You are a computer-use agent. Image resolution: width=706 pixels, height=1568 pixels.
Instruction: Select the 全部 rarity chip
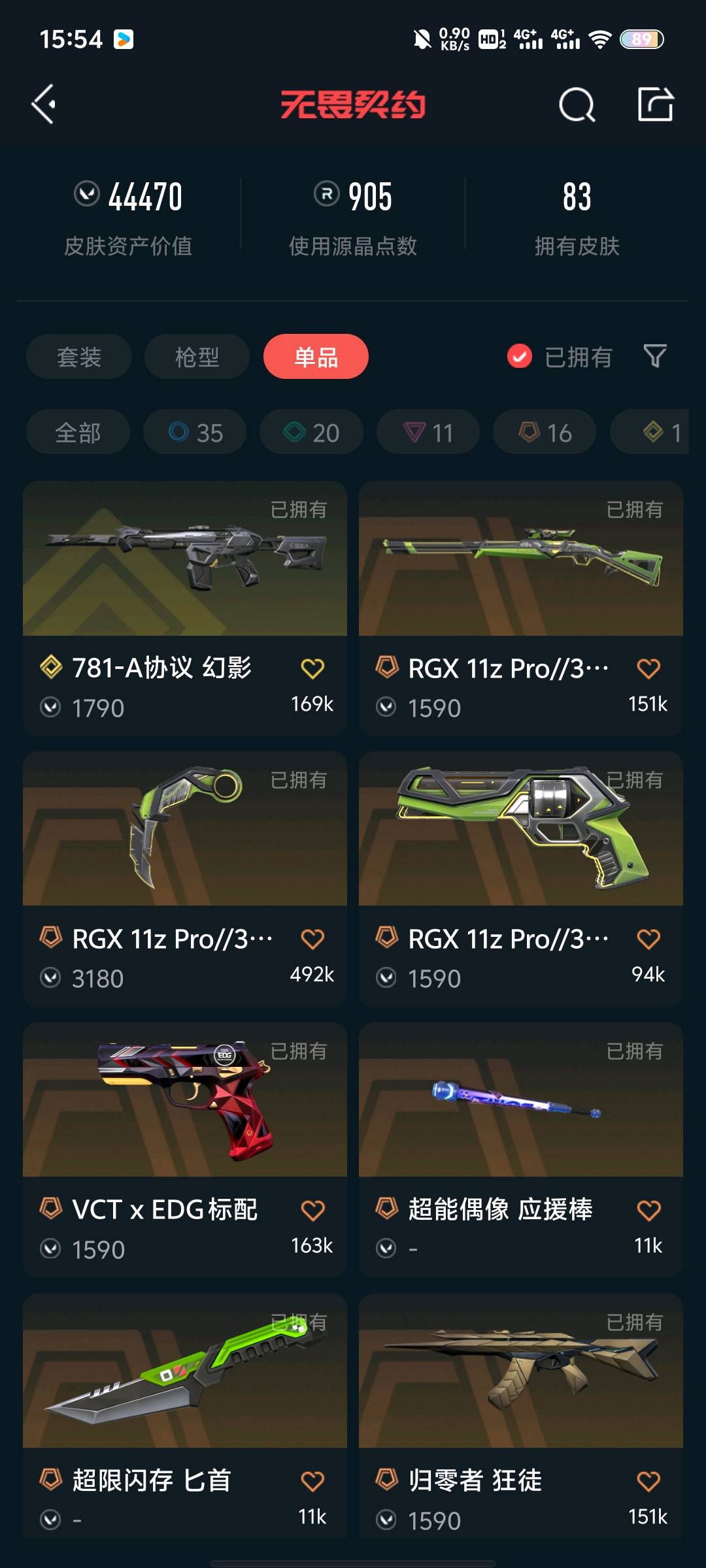78,433
